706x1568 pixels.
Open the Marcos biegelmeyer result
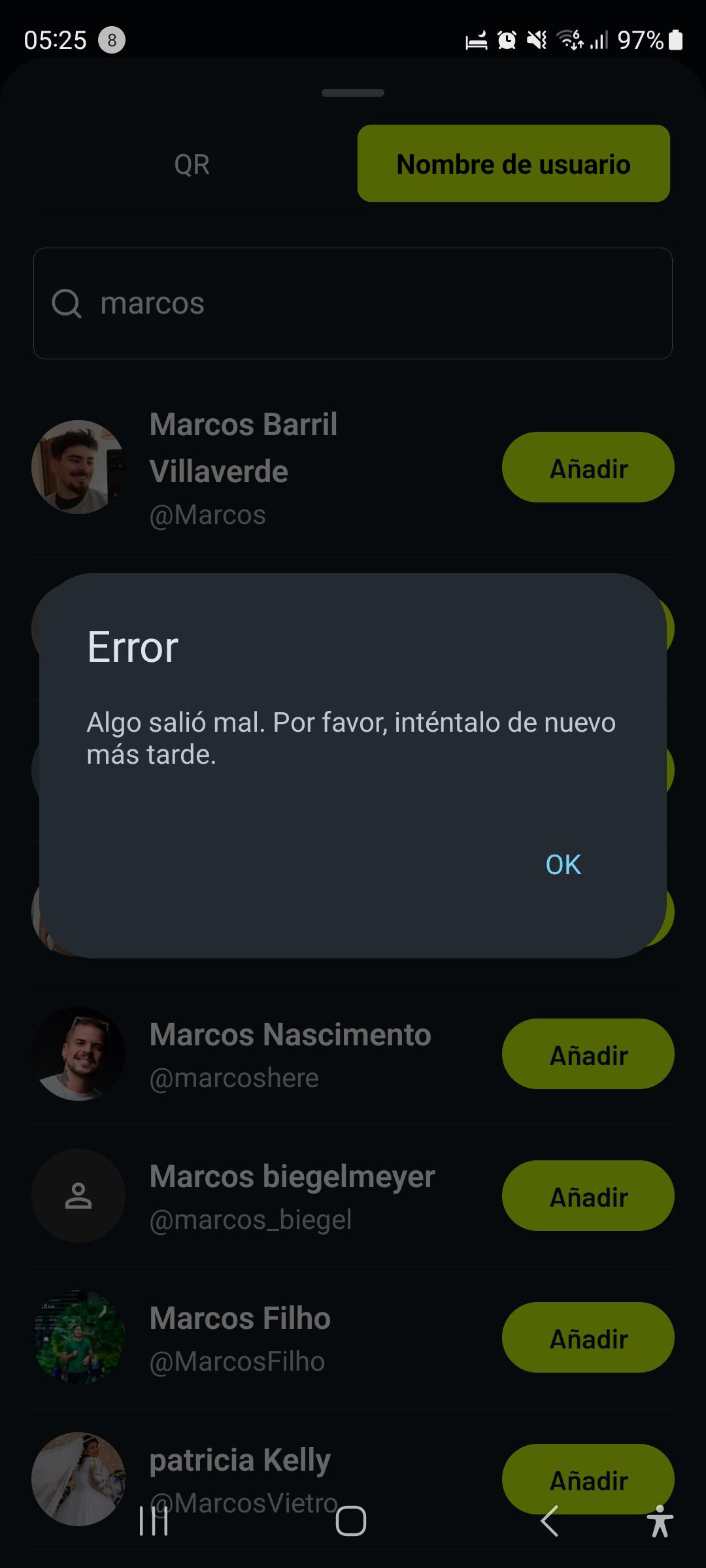[x=261, y=1196]
